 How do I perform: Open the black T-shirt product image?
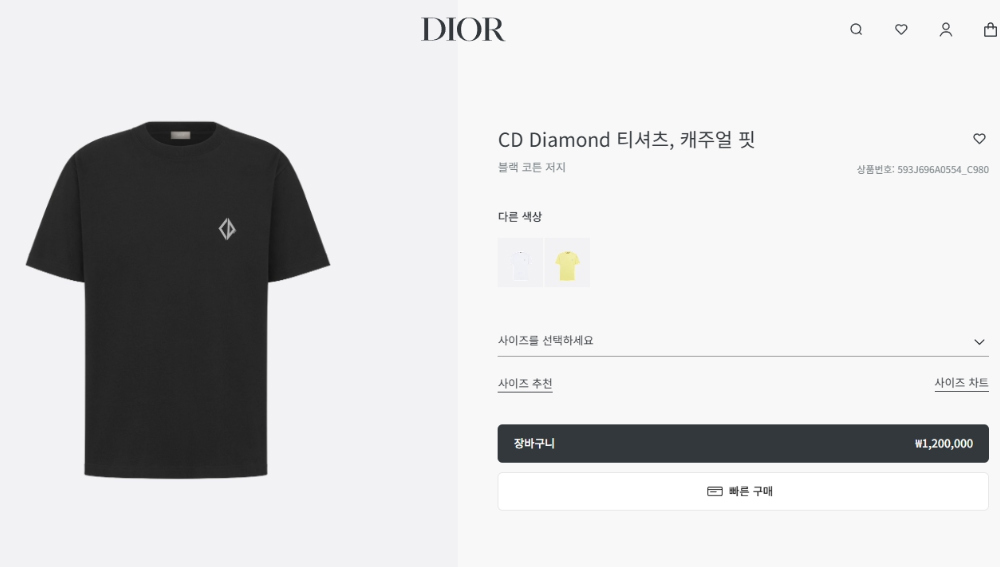[177, 298]
